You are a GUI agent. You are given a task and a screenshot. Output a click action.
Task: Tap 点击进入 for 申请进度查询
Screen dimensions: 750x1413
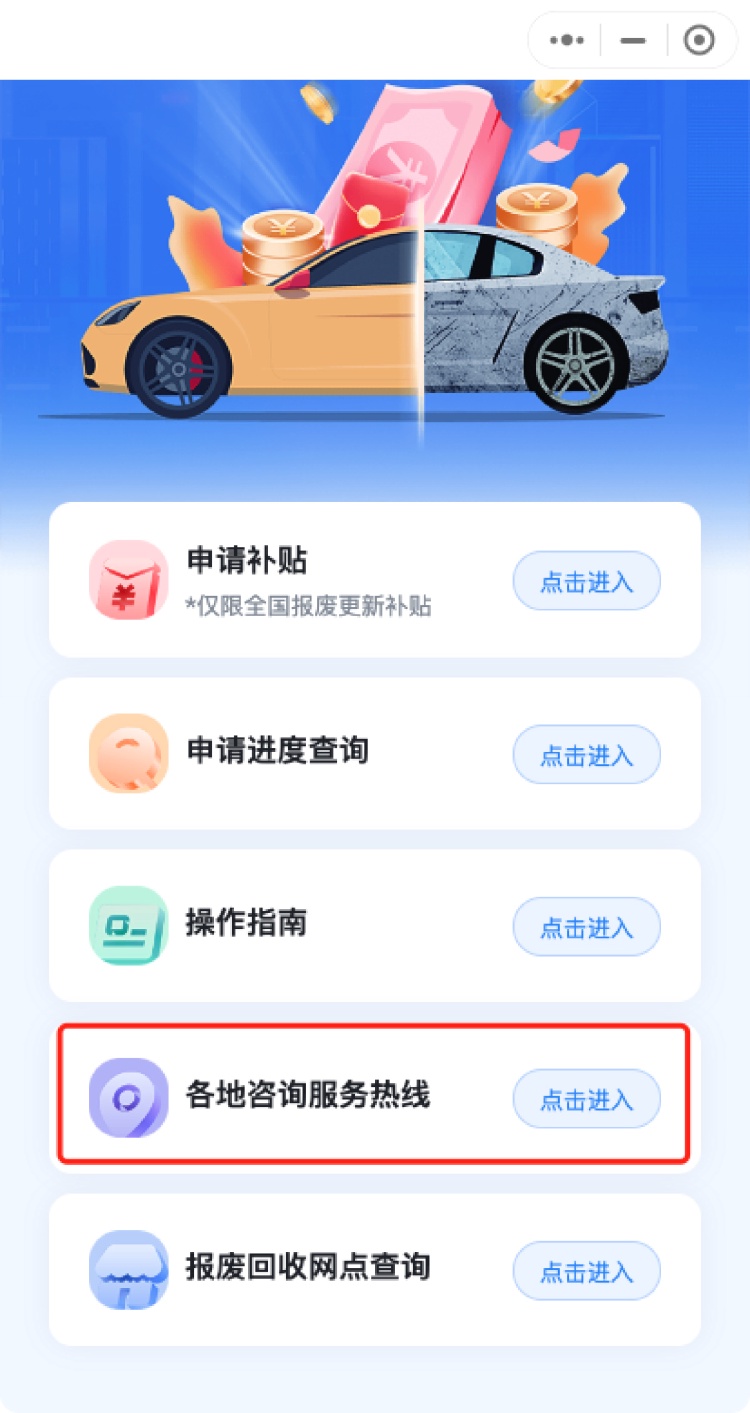587,754
